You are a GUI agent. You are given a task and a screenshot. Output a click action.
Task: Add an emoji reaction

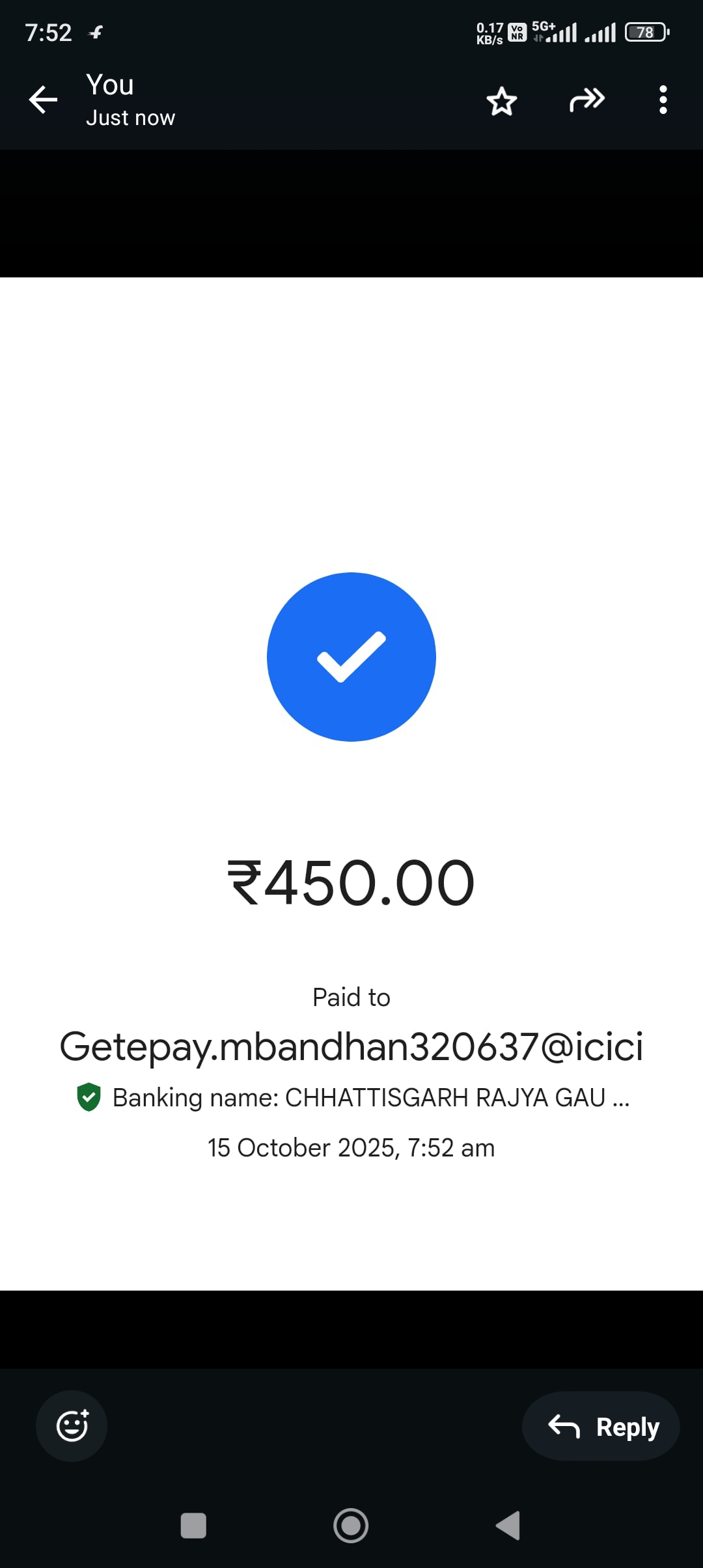click(x=72, y=1426)
